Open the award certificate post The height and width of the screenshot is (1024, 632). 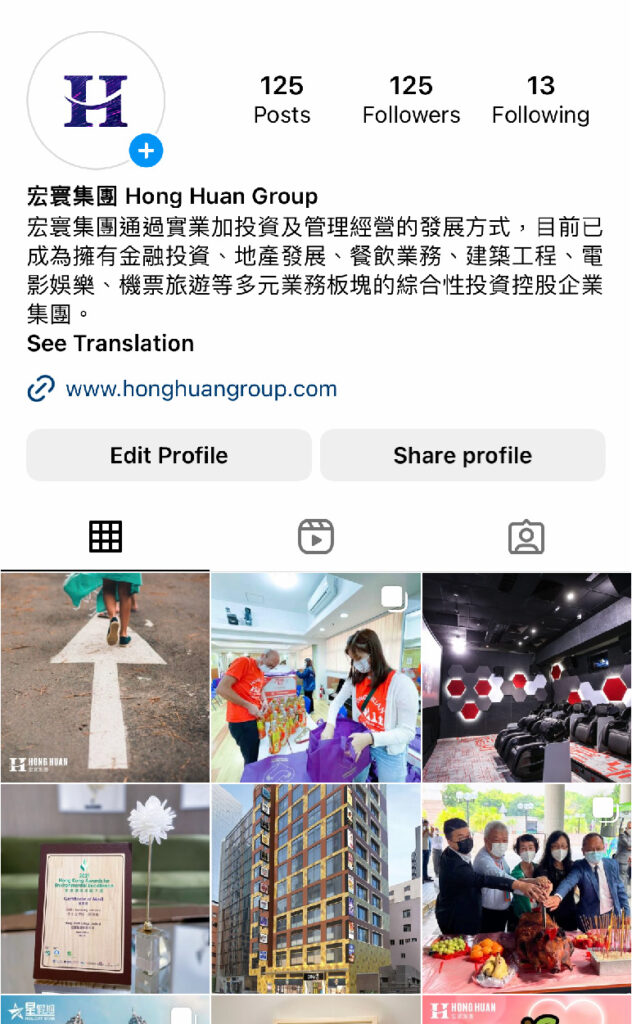tap(105, 887)
